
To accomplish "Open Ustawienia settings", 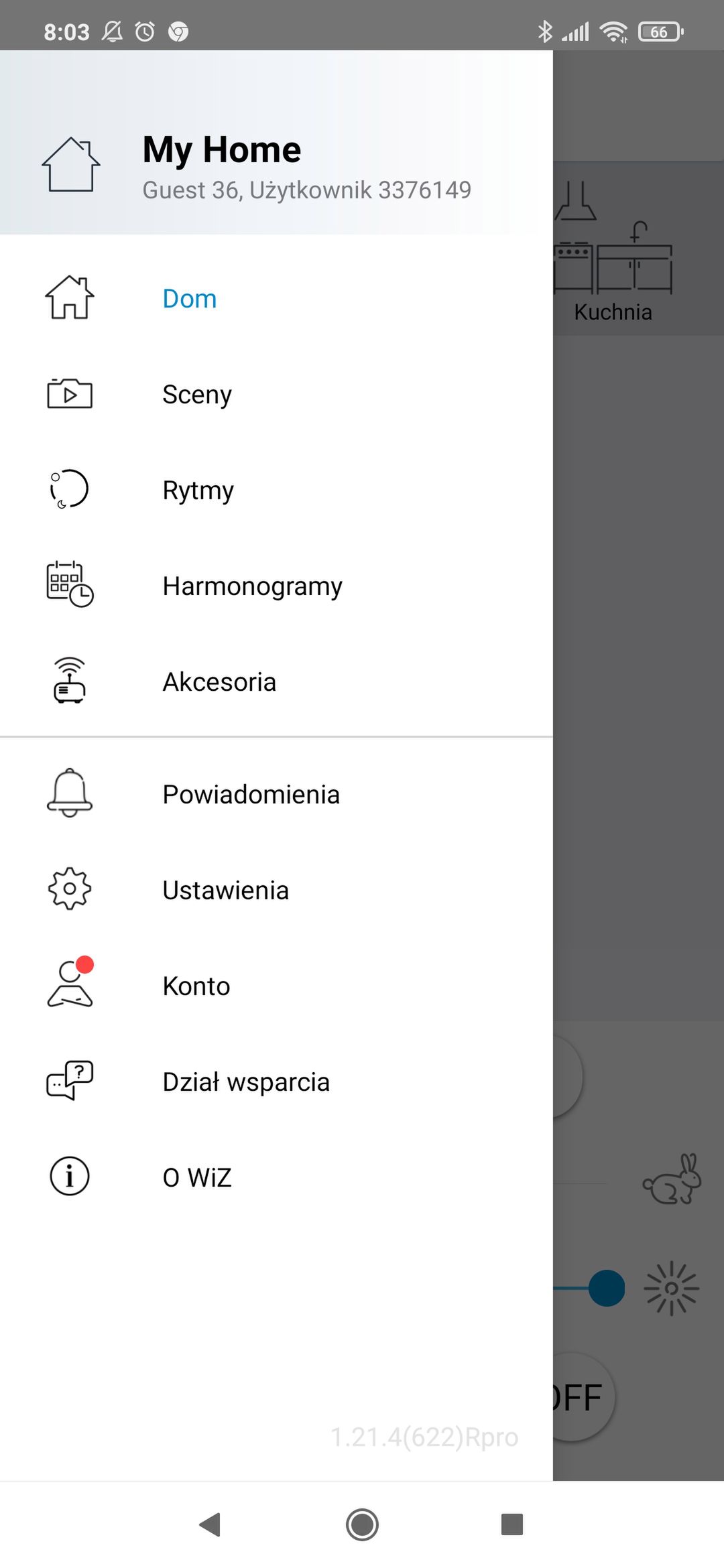I will [x=276, y=890].
